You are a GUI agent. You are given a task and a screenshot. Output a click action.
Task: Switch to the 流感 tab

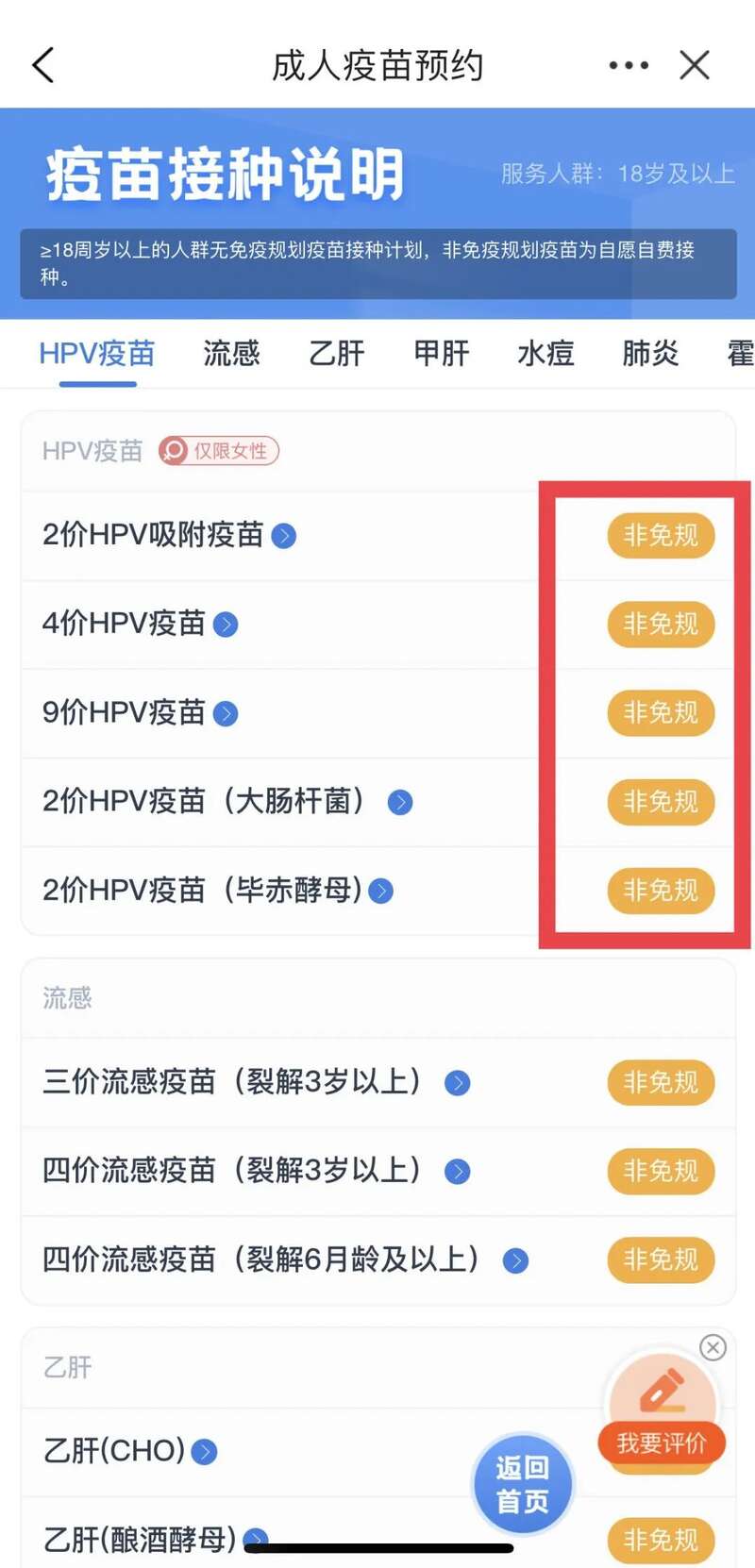pyautogui.click(x=231, y=354)
